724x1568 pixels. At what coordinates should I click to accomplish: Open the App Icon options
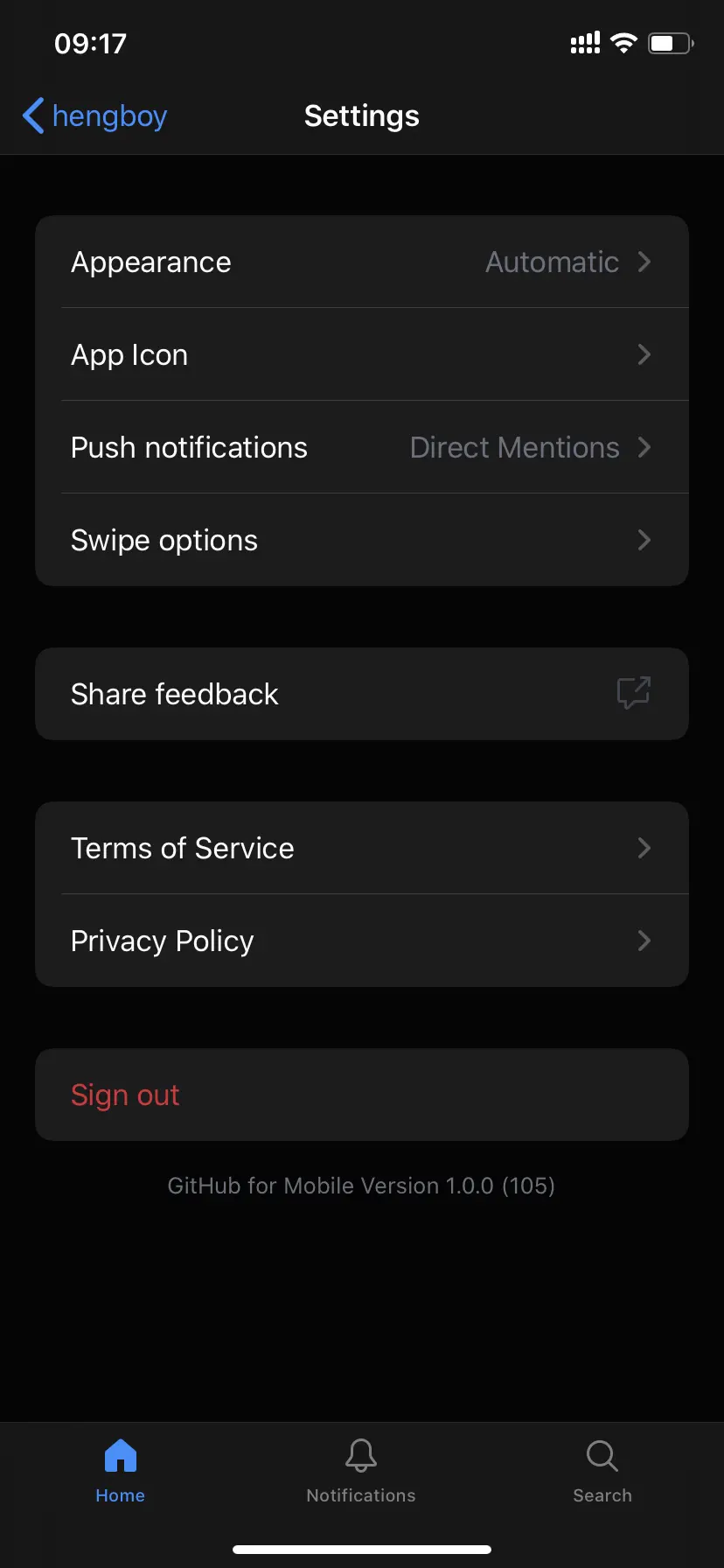point(361,354)
